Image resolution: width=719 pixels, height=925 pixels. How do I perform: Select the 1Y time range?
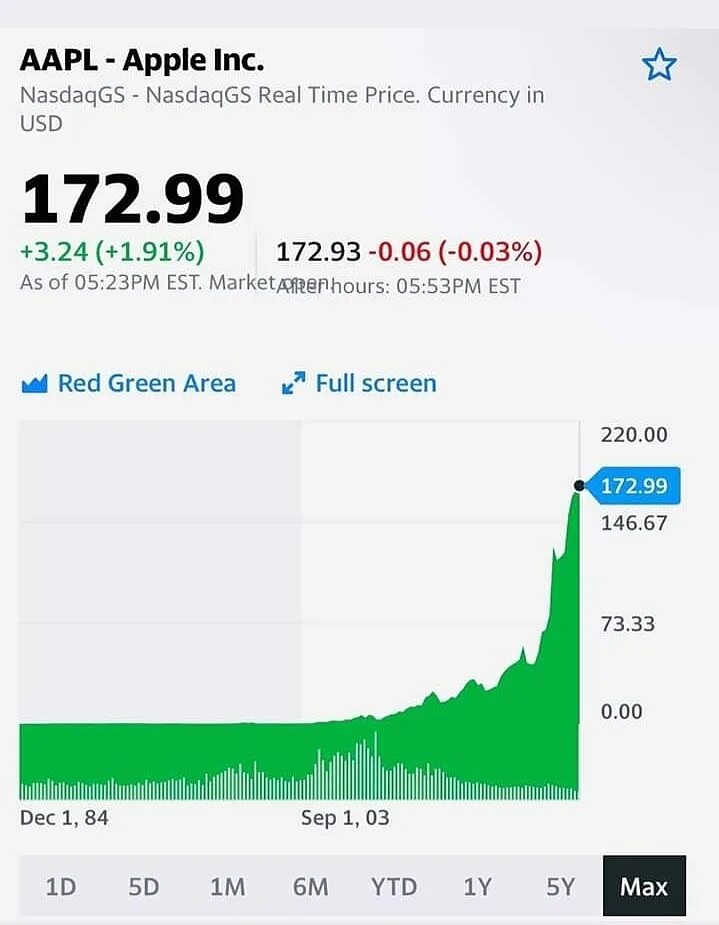(477, 886)
